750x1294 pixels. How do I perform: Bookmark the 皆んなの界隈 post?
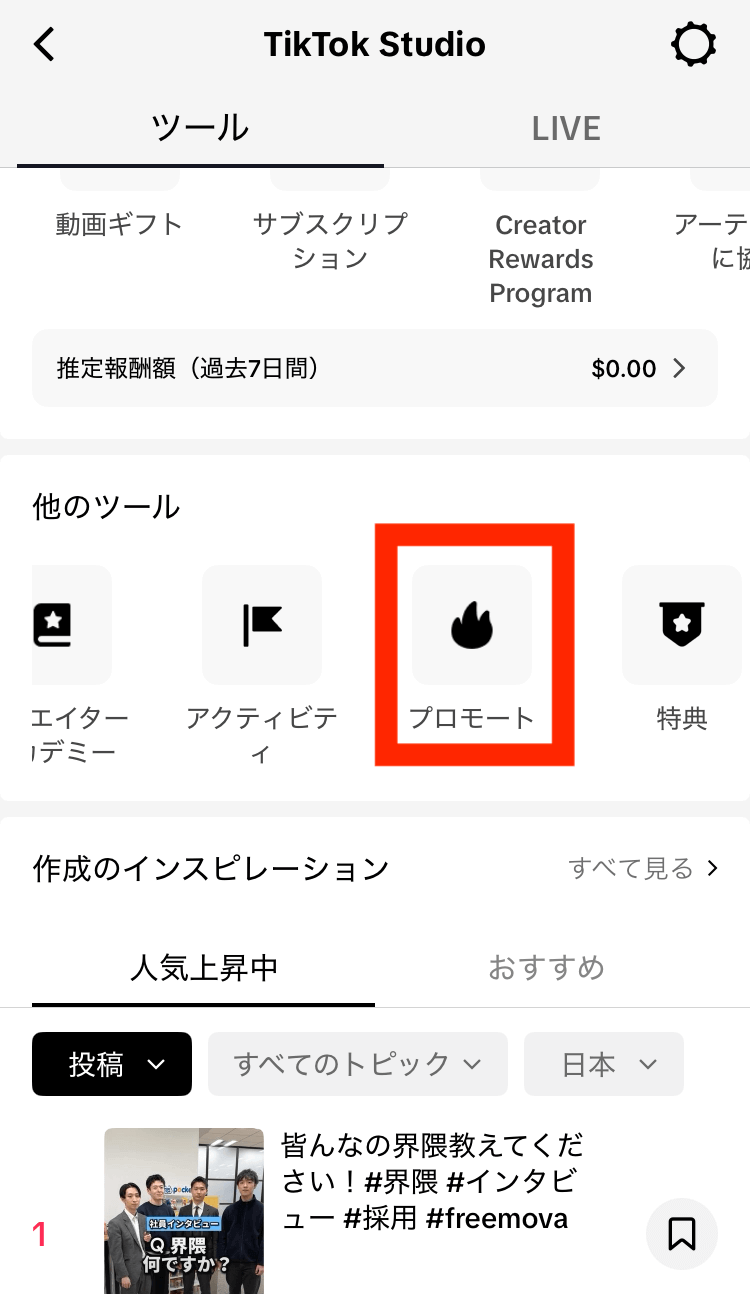coord(682,1234)
